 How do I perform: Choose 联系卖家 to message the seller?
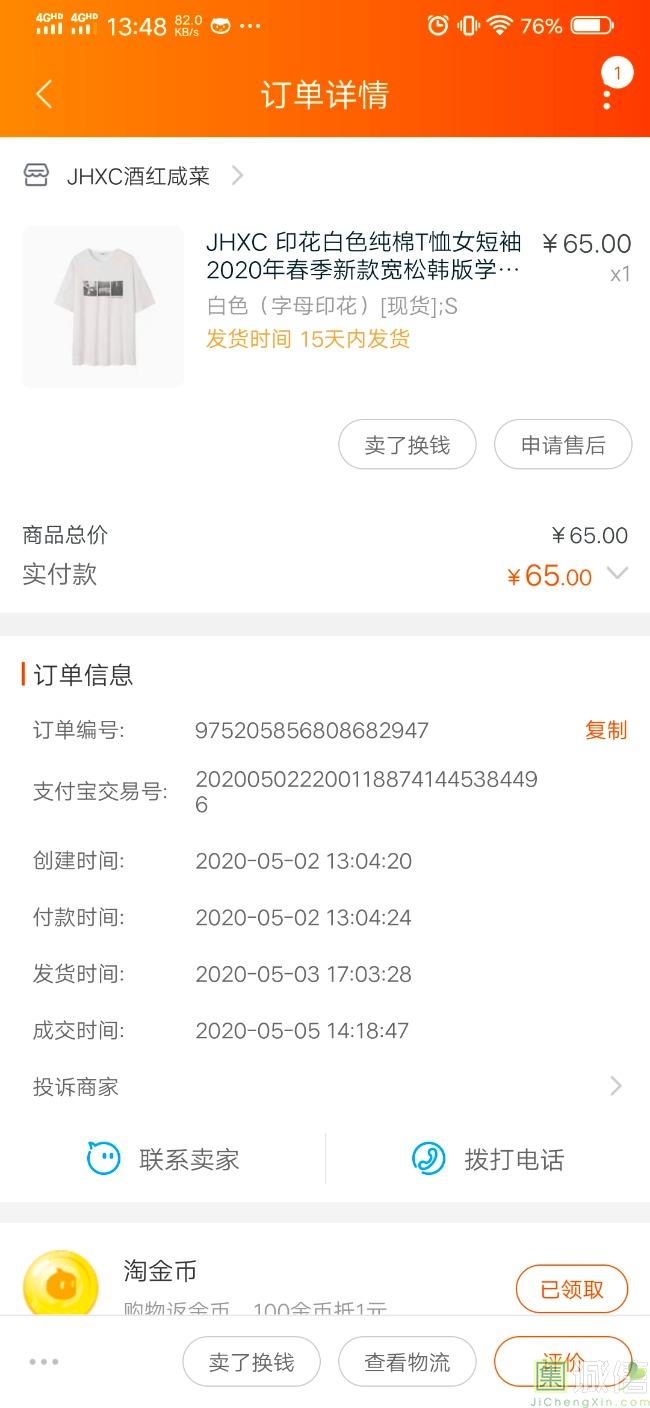coord(163,1159)
